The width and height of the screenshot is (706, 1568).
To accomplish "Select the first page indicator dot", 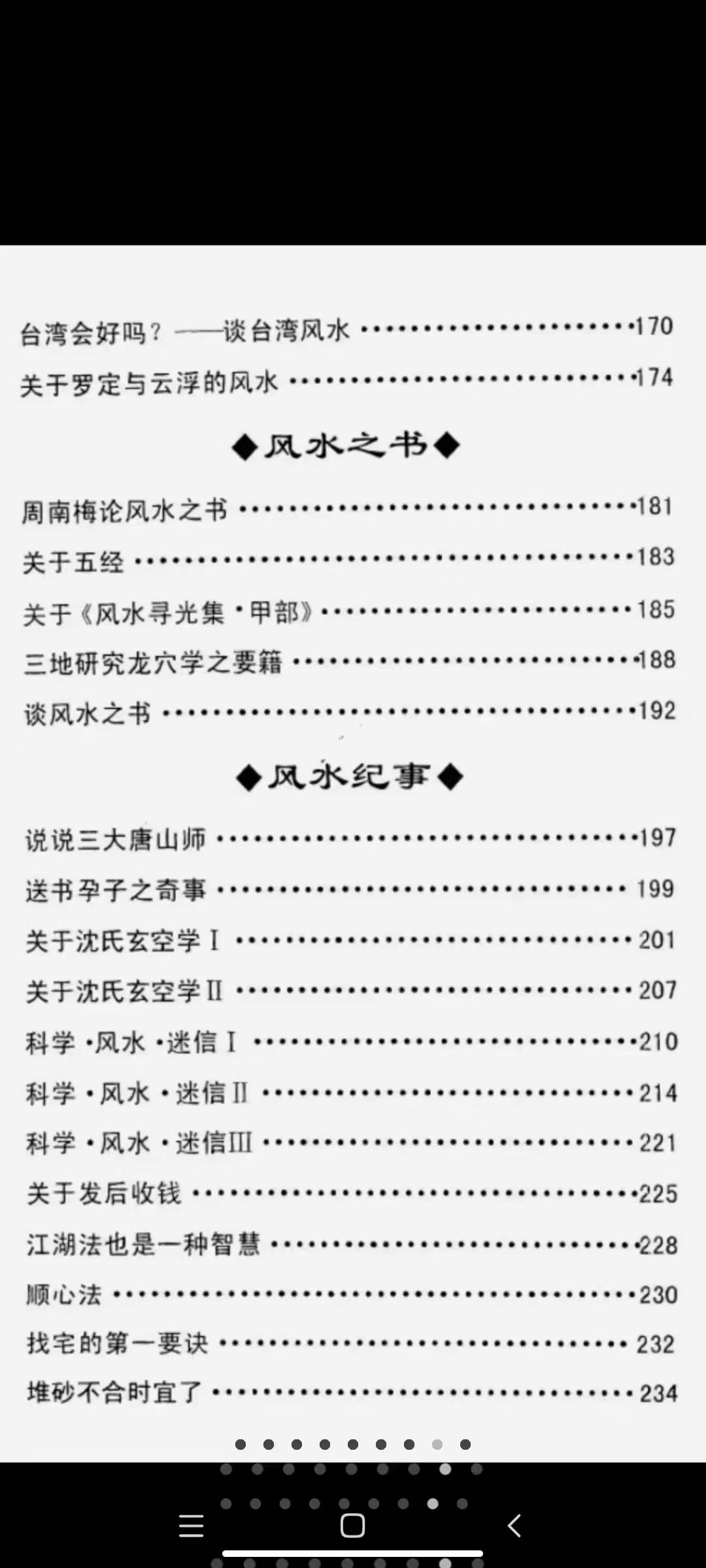I will pyautogui.click(x=241, y=1444).
